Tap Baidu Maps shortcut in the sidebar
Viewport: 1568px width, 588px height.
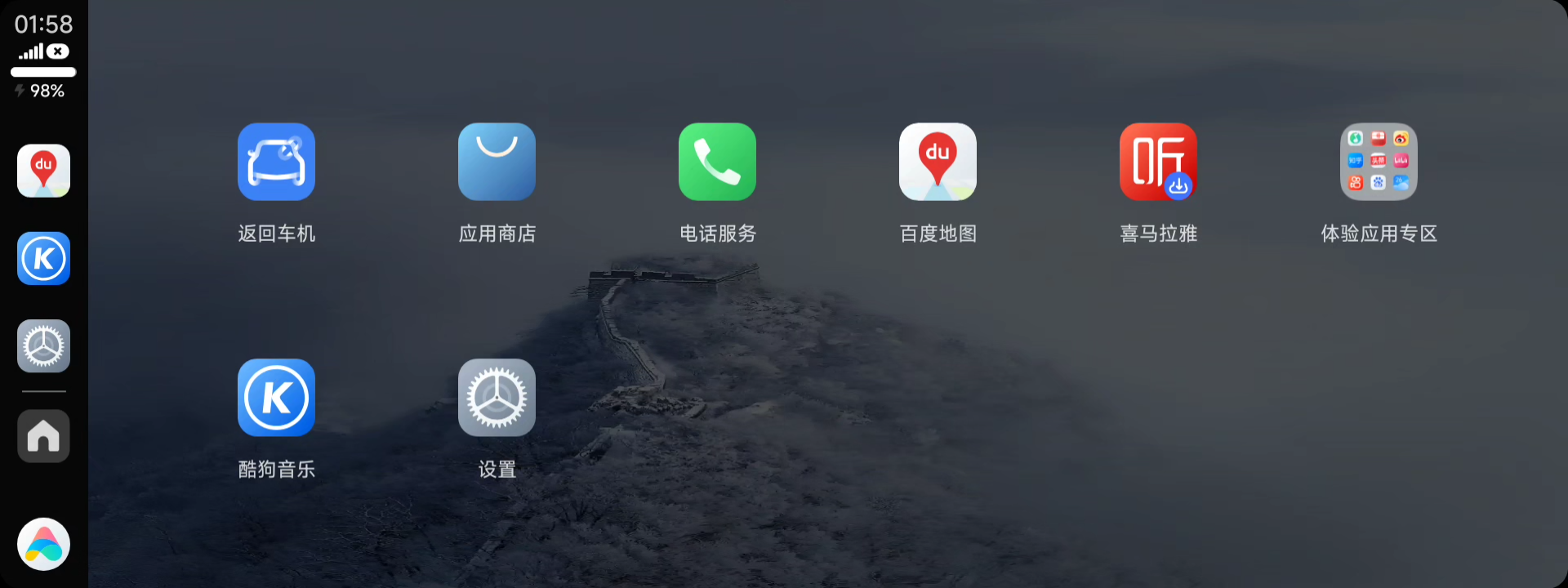[43, 171]
